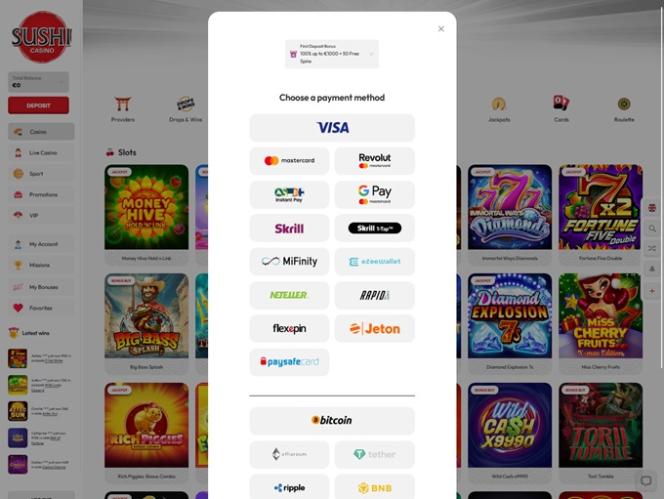Screen dimensions: 664x499
Task: Select Tether payment
Action: (374, 454)
